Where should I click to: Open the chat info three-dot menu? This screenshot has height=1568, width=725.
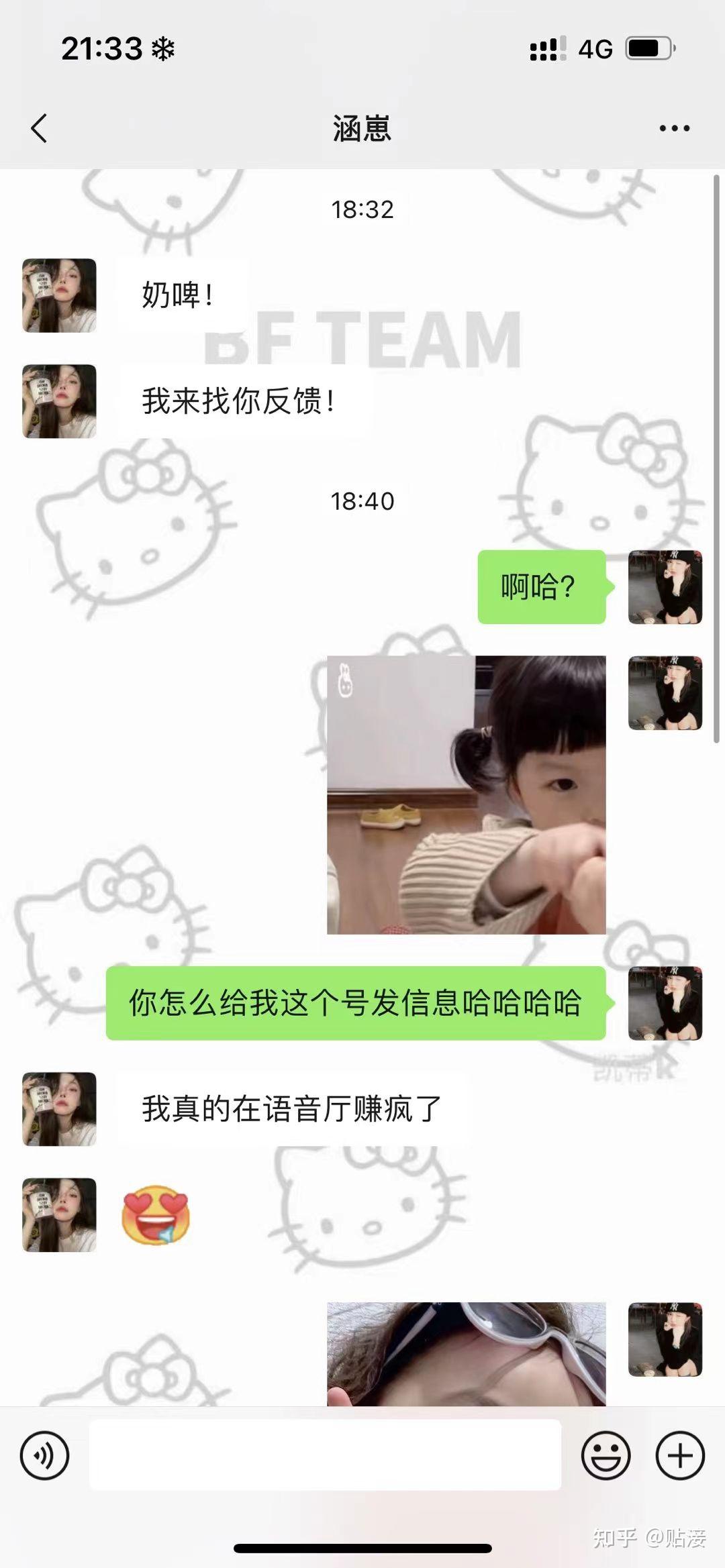tap(674, 128)
